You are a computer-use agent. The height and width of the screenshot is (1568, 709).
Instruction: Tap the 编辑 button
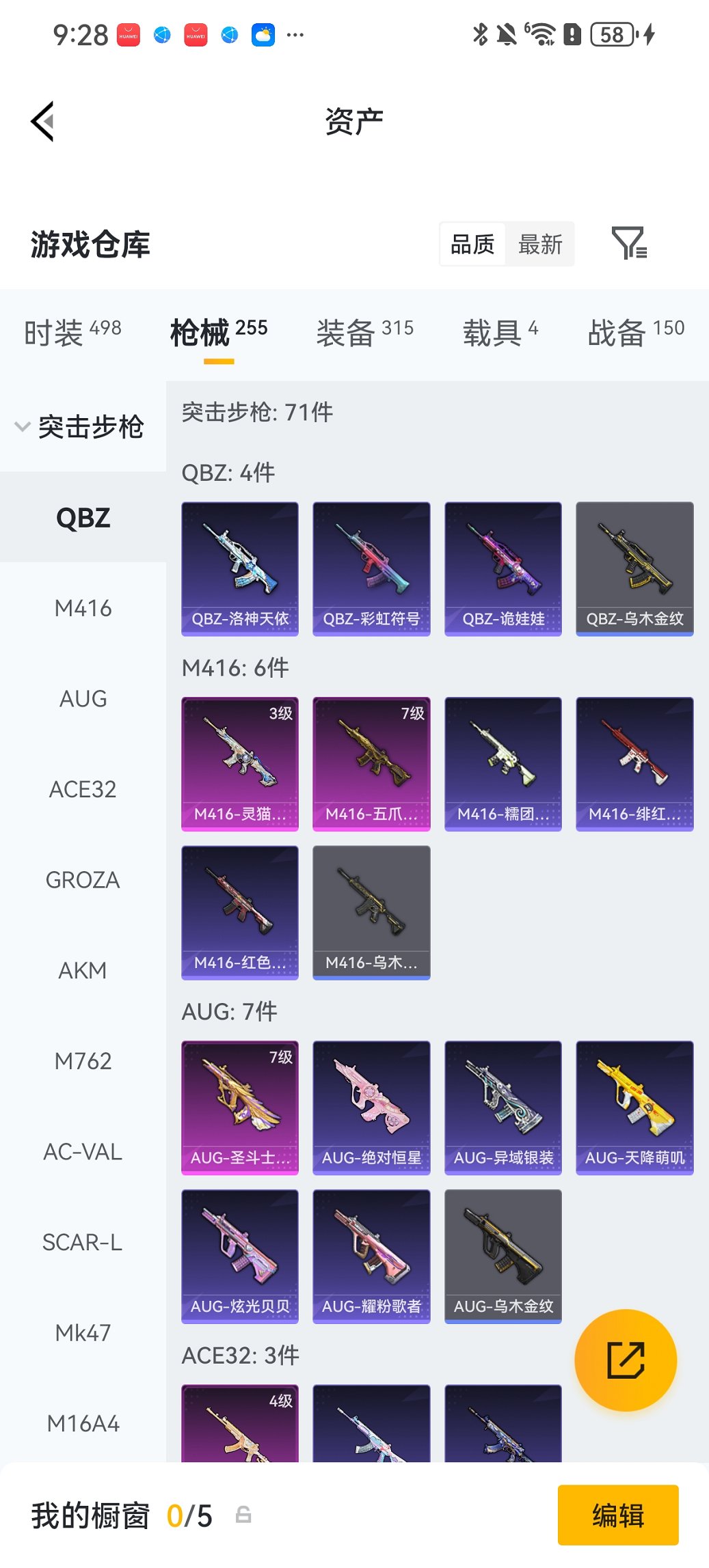[x=618, y=1515]
